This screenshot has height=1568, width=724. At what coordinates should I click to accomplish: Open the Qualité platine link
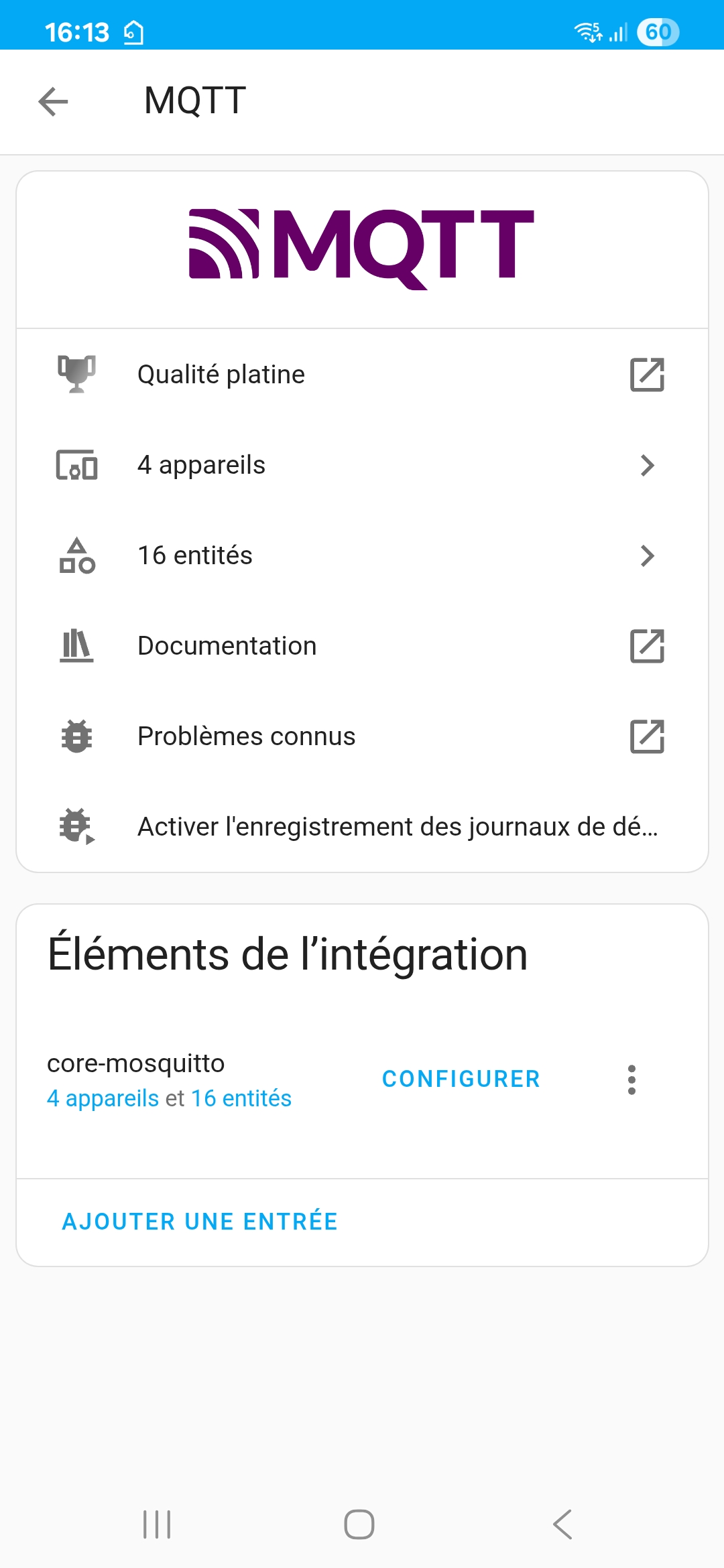click(362, 375)
